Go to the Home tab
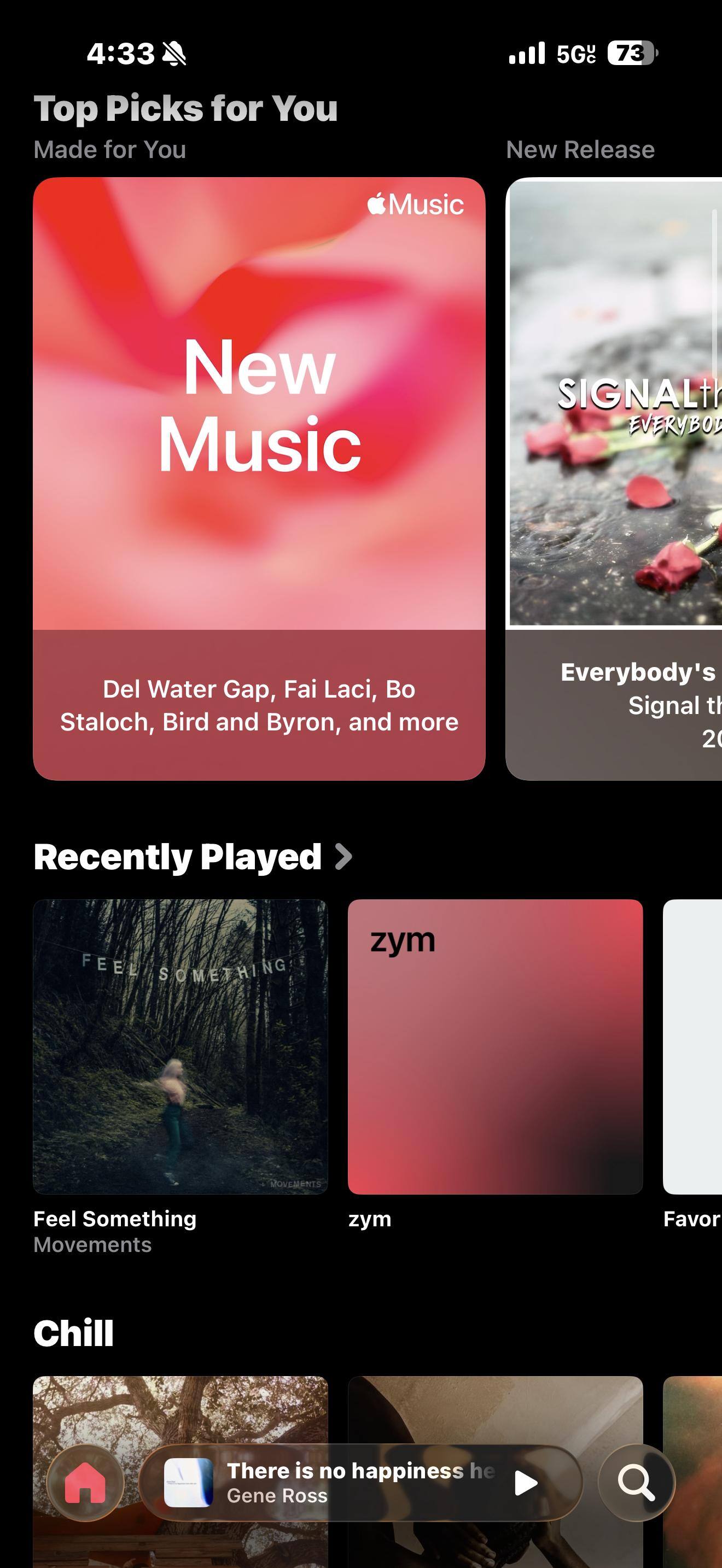This screenshot has height=1568, width=722. pos(85,1483)
